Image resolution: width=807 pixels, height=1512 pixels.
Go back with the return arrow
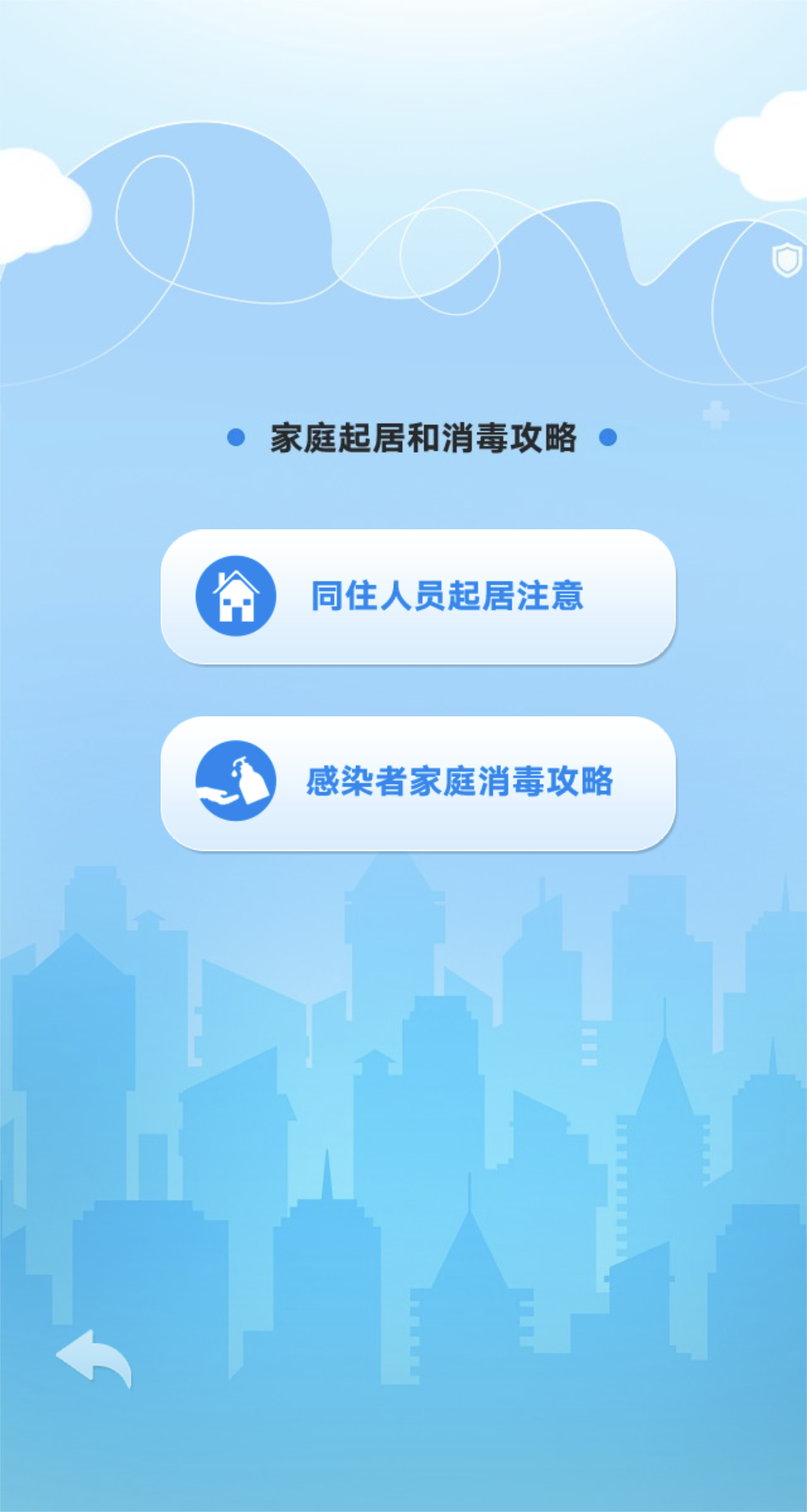click(x=94, y=1357)
